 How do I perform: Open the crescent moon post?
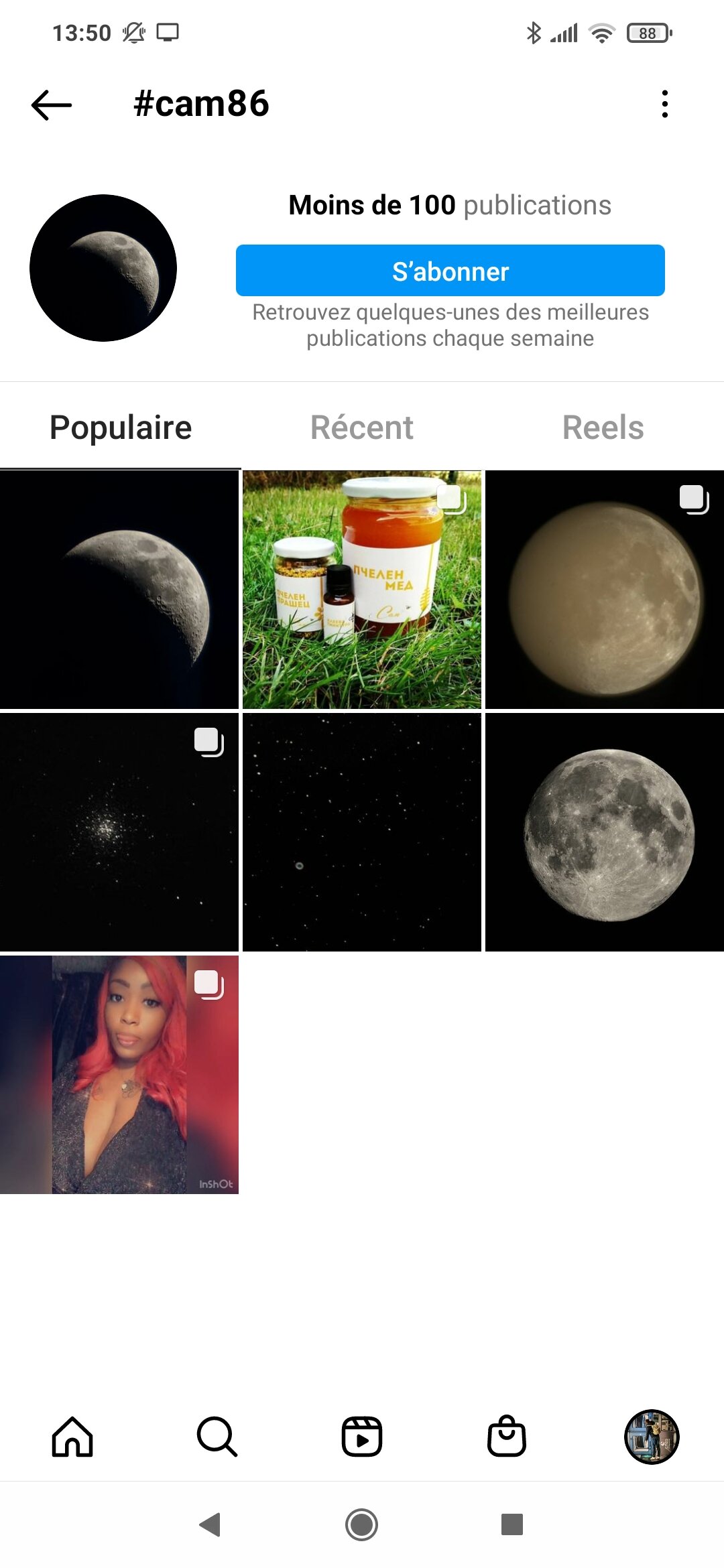point(119,590)
